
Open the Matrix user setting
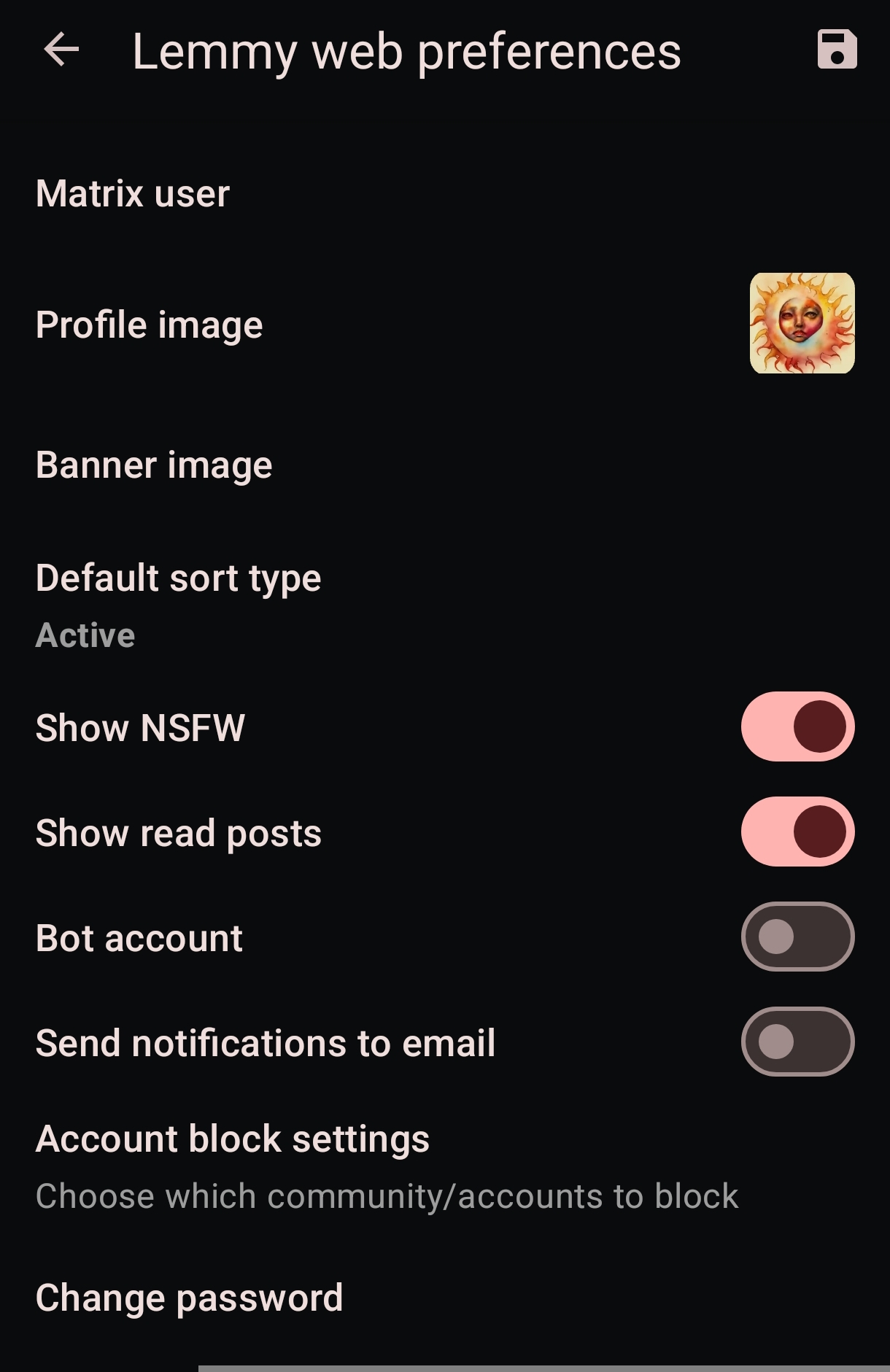coord(133,194)
